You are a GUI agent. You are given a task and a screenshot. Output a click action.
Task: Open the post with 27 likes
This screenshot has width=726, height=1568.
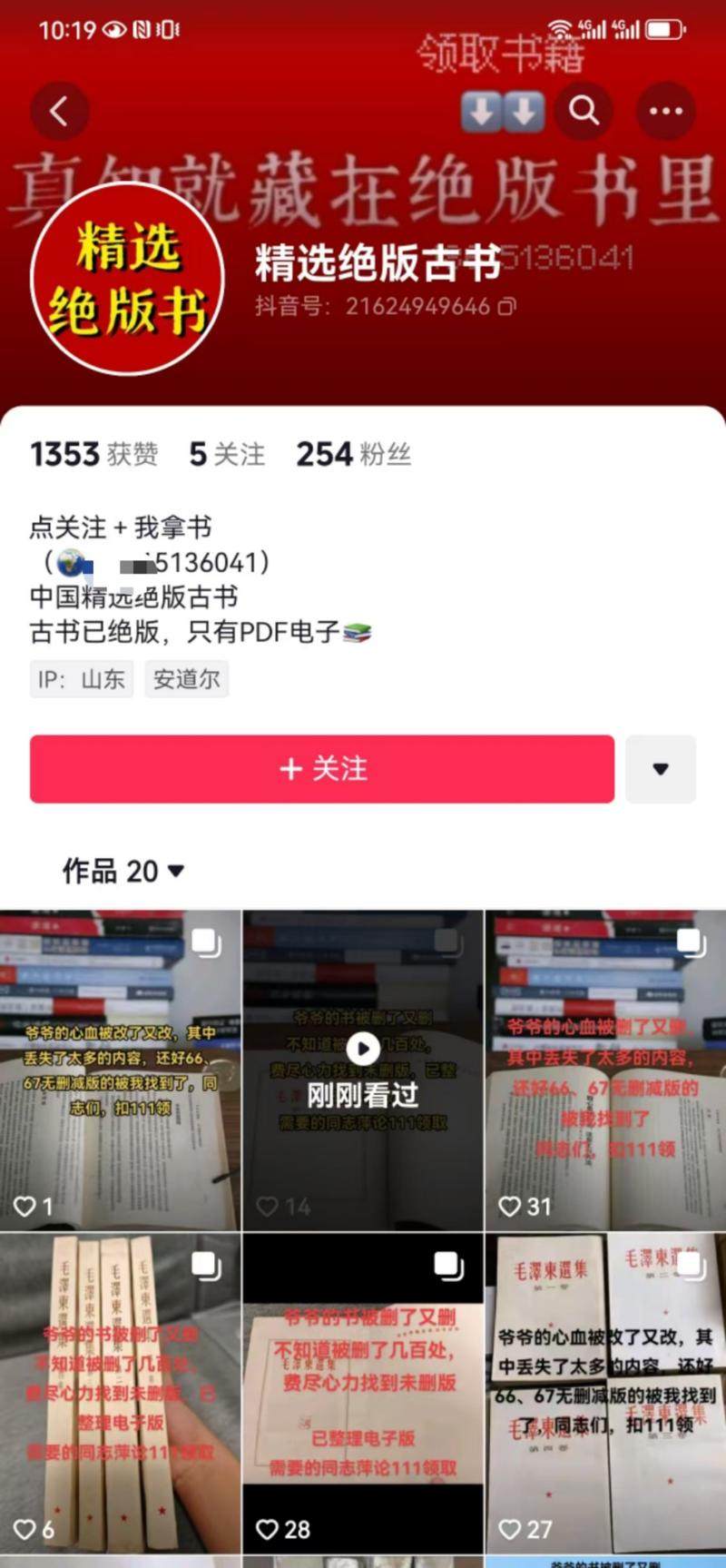(605, 1394)
